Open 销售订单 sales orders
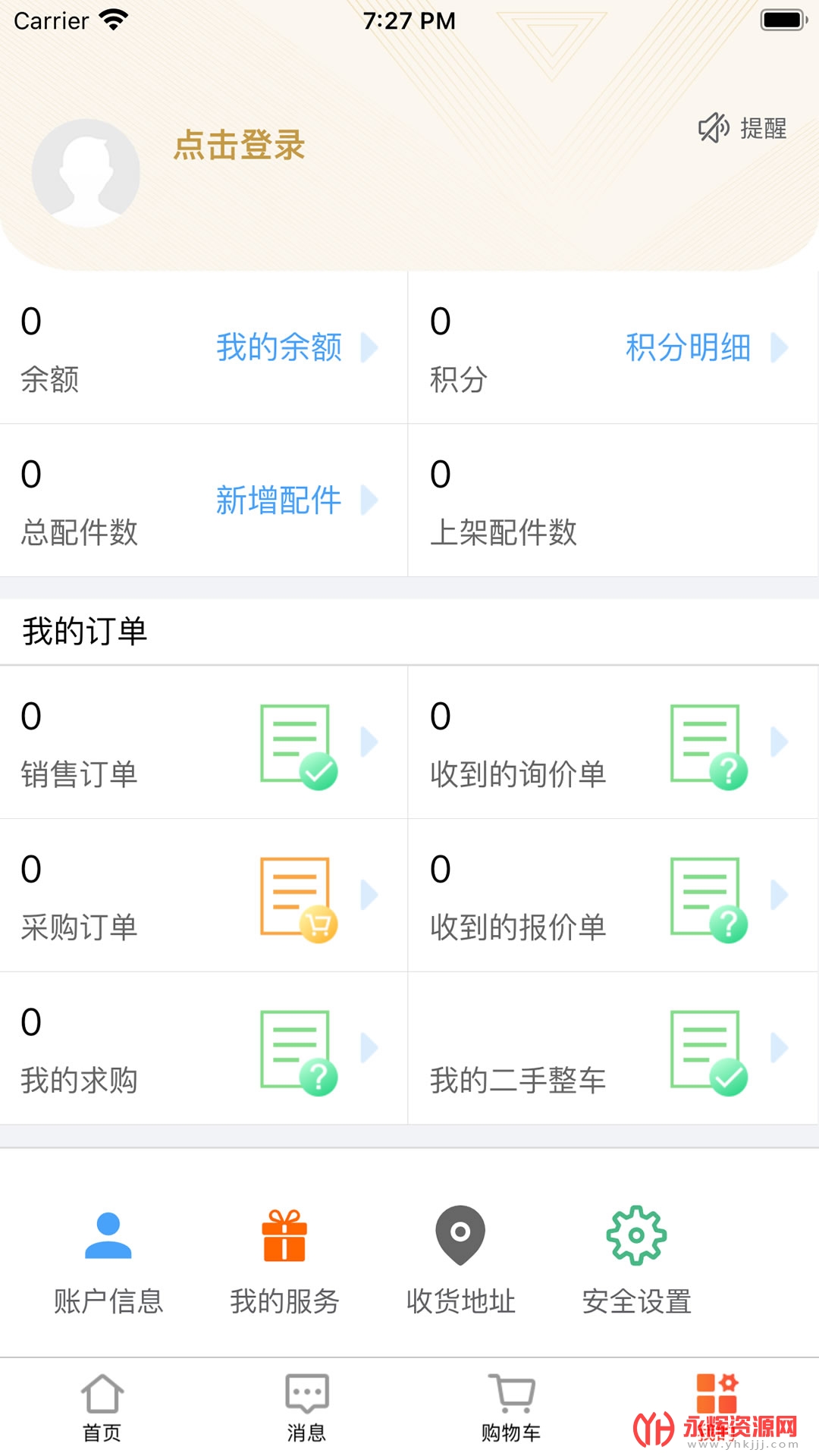Viewport: 819px width, 1456px height. pyautogui.click(x=203, y=742)
